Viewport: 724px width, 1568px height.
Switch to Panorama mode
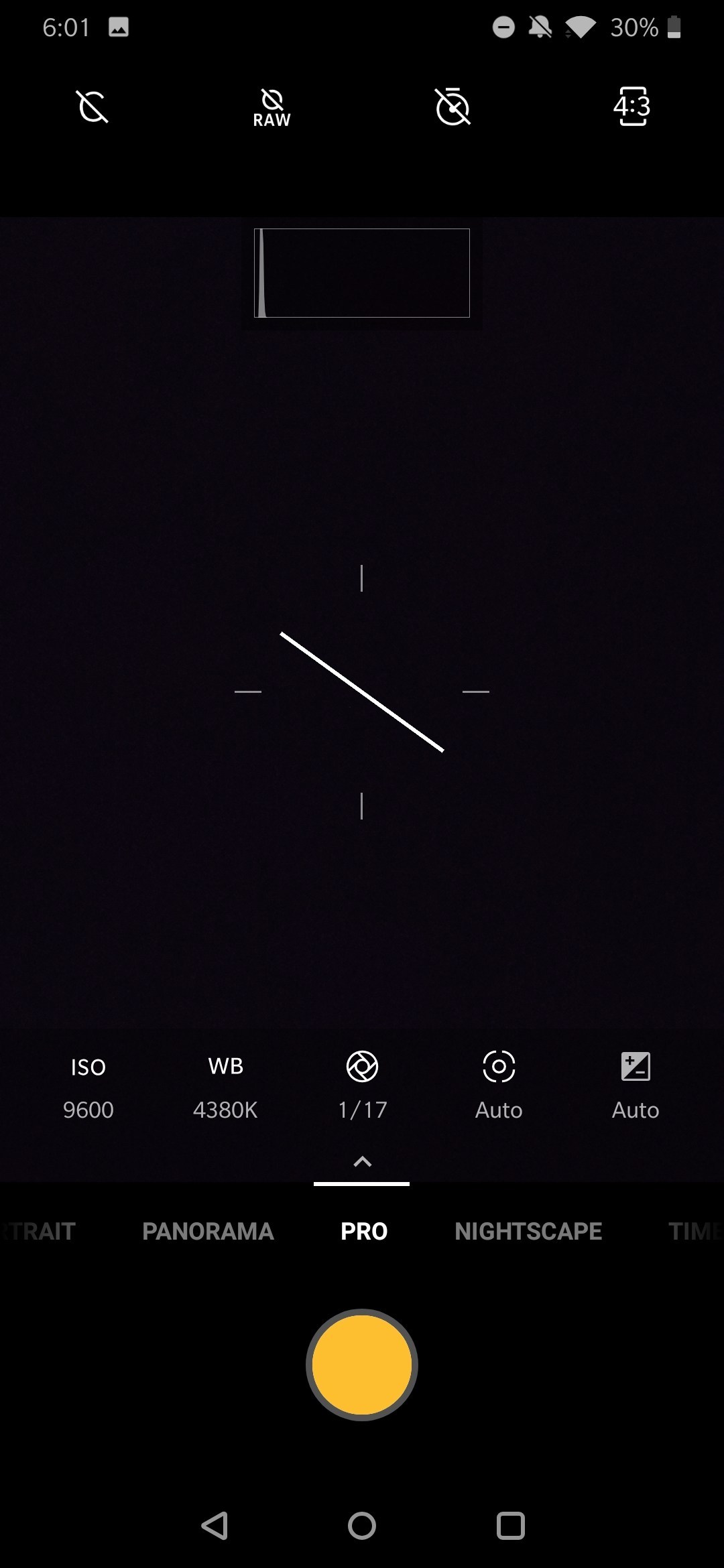tap(208, 1231)
